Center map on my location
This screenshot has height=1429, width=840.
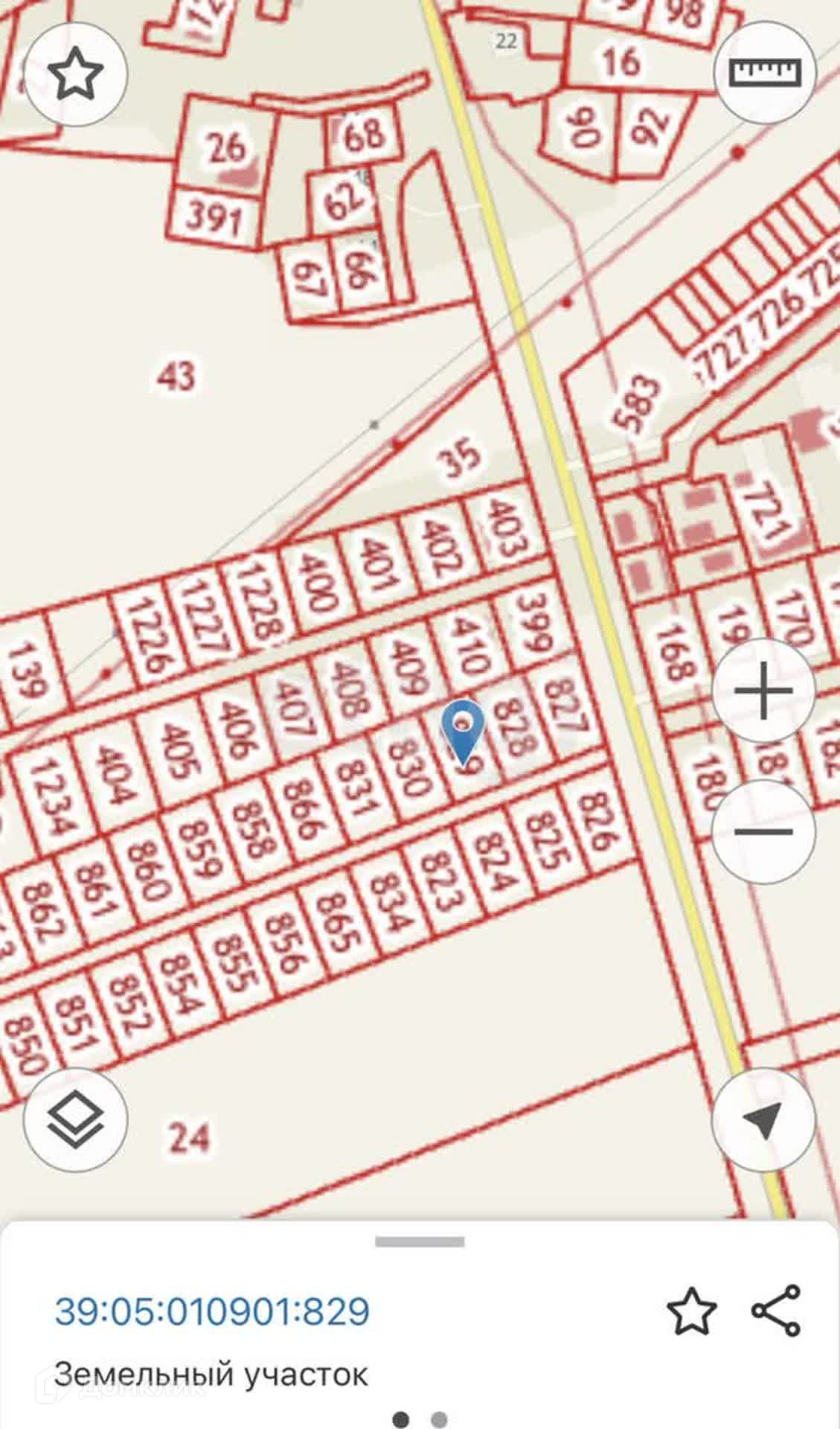(x=764, y=1121)
